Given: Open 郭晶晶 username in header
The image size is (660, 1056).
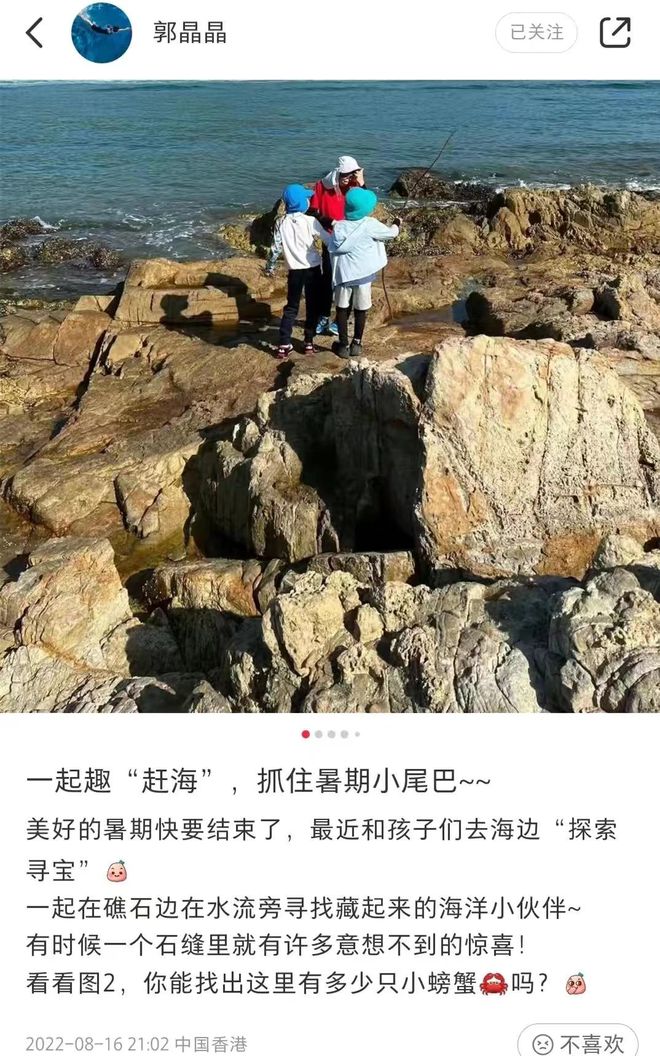Looking at the screenshot, I should (190, 33).
